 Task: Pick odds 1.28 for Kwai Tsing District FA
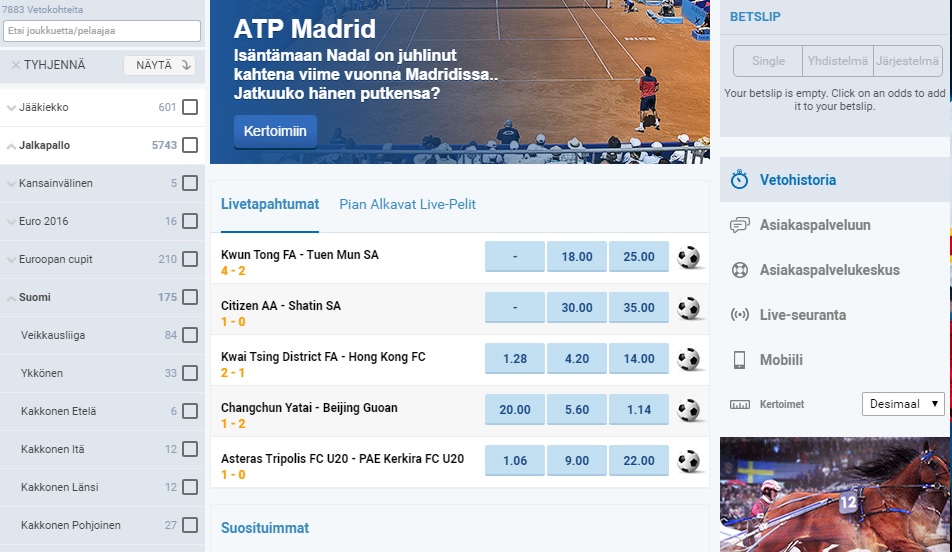tap(515, 359)
